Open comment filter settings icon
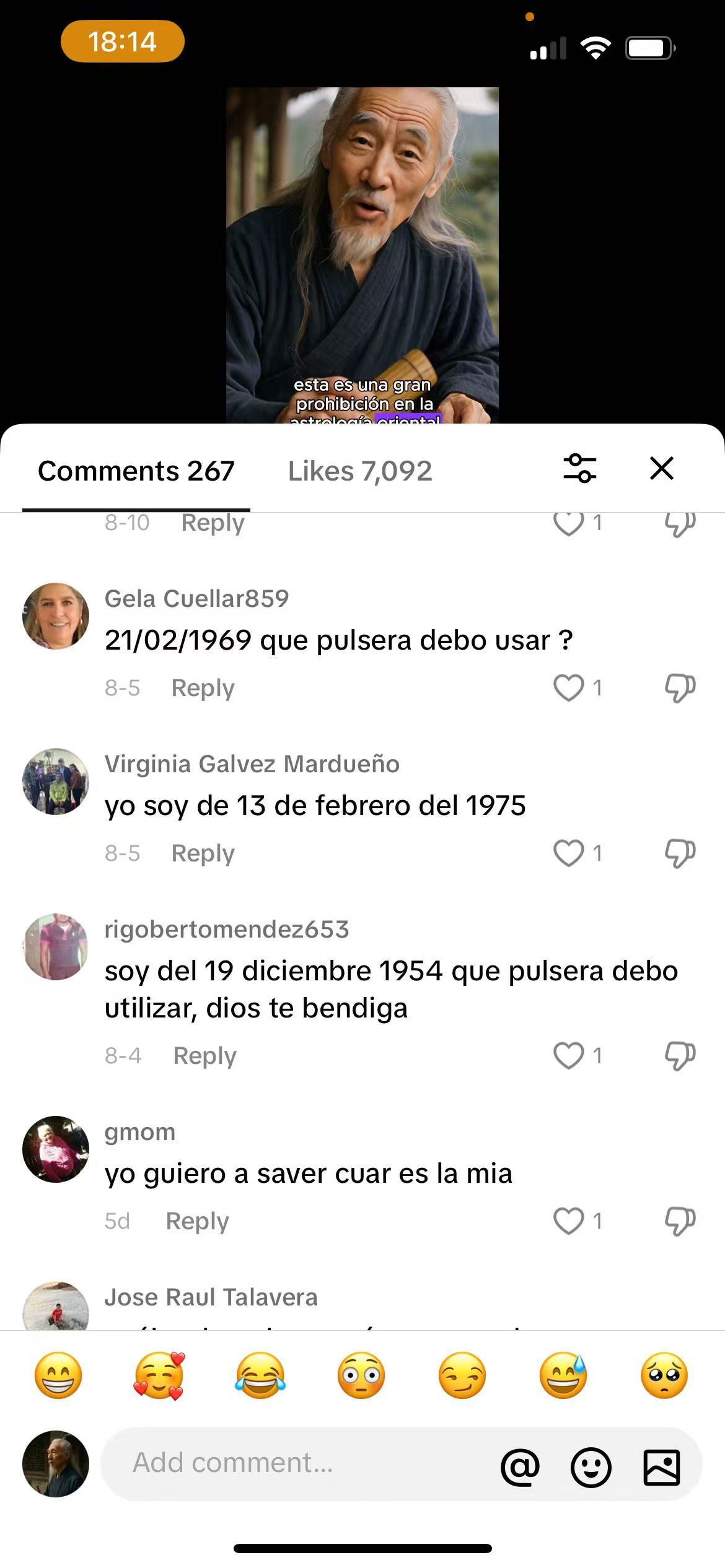The width and height of the screenshot is (725, 1568). coord(579,469)
